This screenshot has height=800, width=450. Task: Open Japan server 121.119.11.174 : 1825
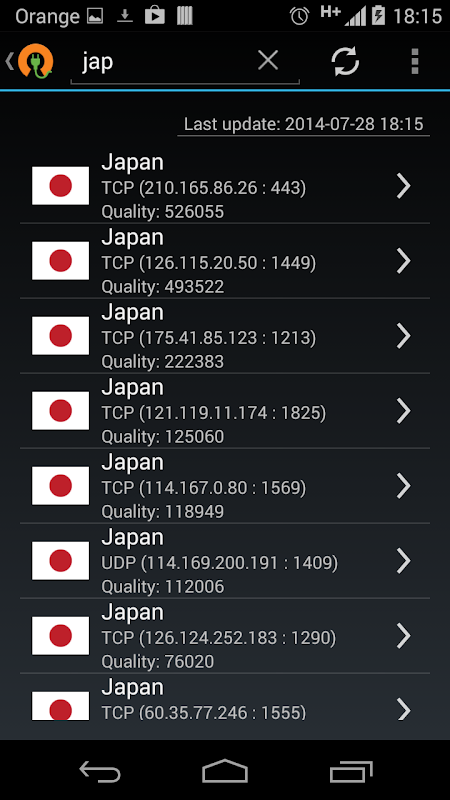click(225, 411)
